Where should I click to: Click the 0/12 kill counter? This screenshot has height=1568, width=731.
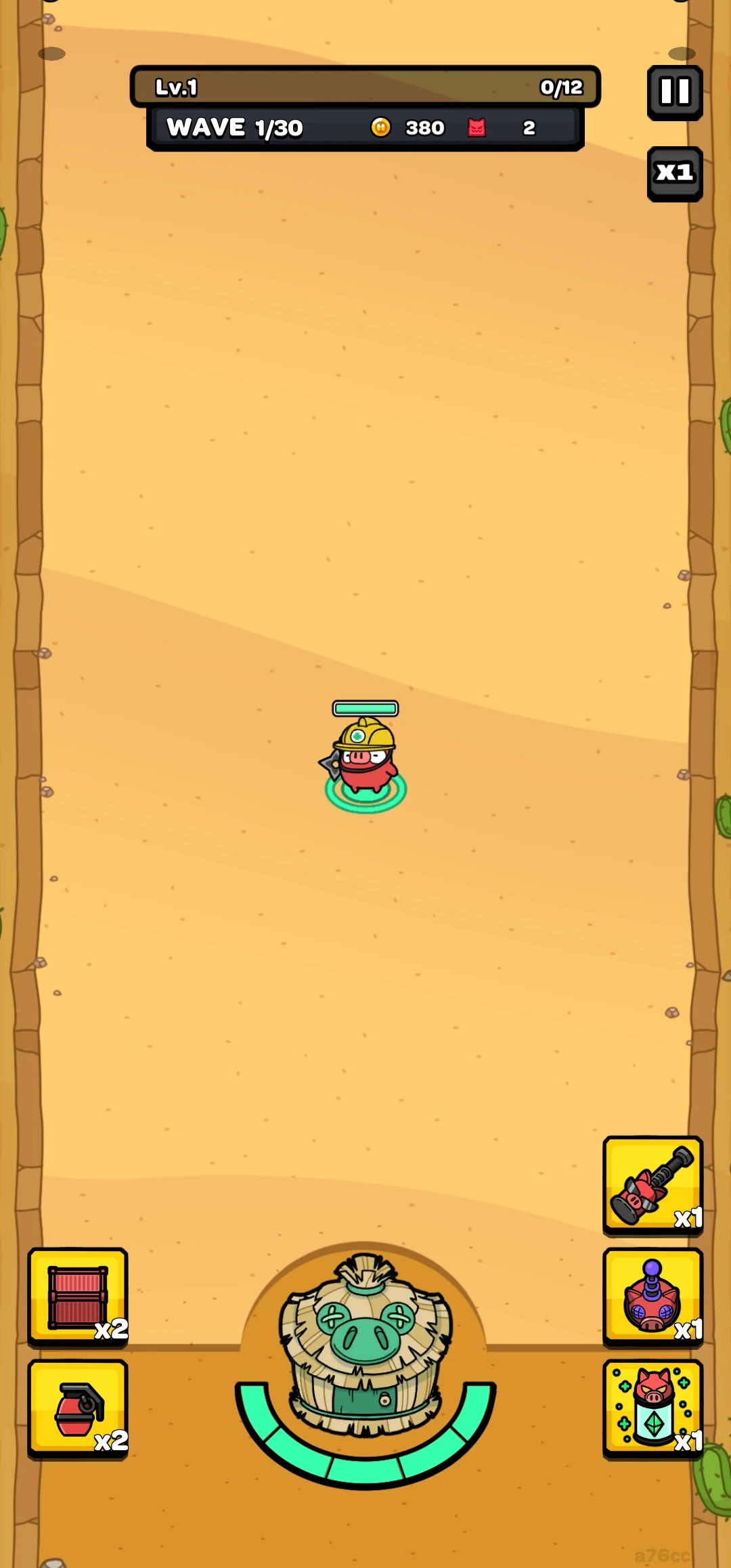click(x=562, y=87)
